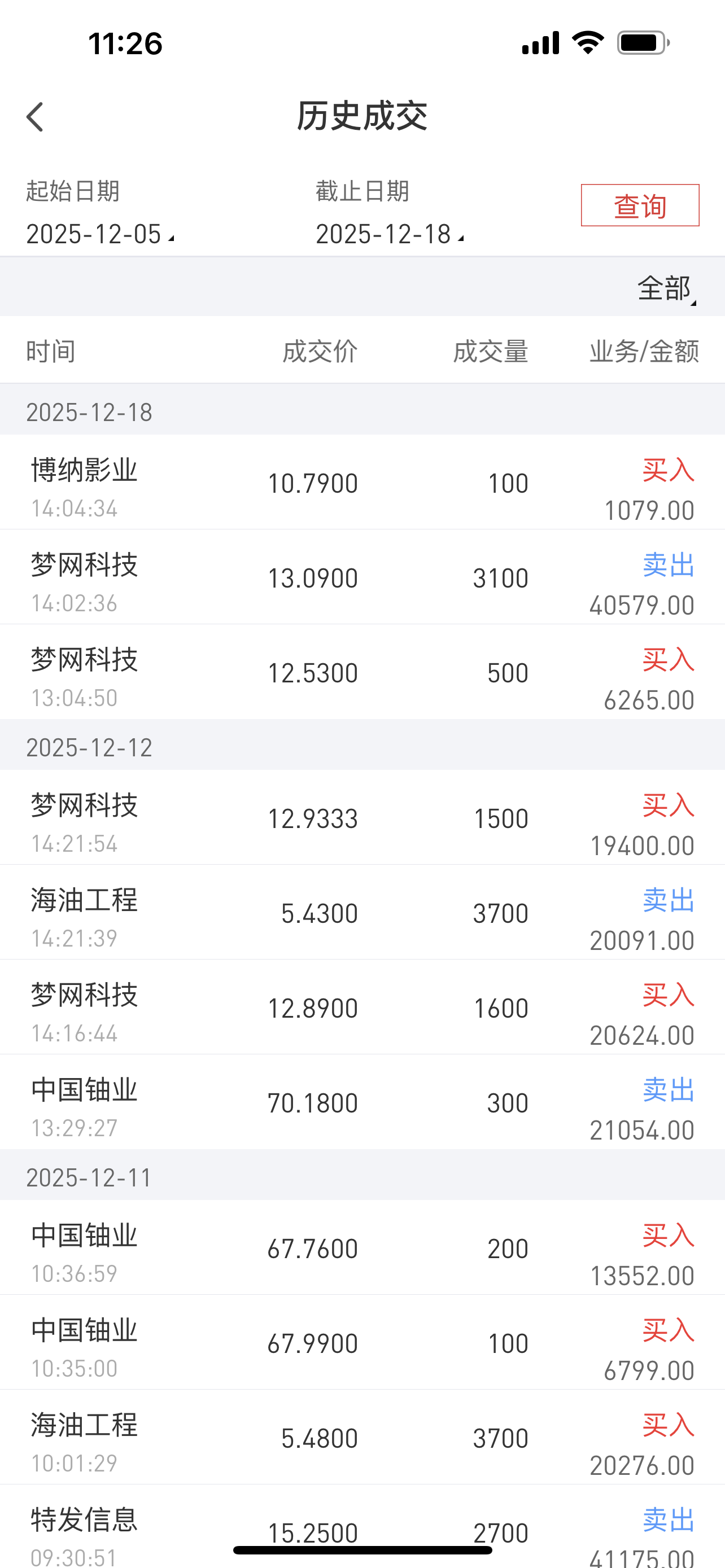Viewport: 725px width, 1568px height.
Task: Select the 2025-12-18 date section header
Action: pyautogui.click(x=89, y=411)
